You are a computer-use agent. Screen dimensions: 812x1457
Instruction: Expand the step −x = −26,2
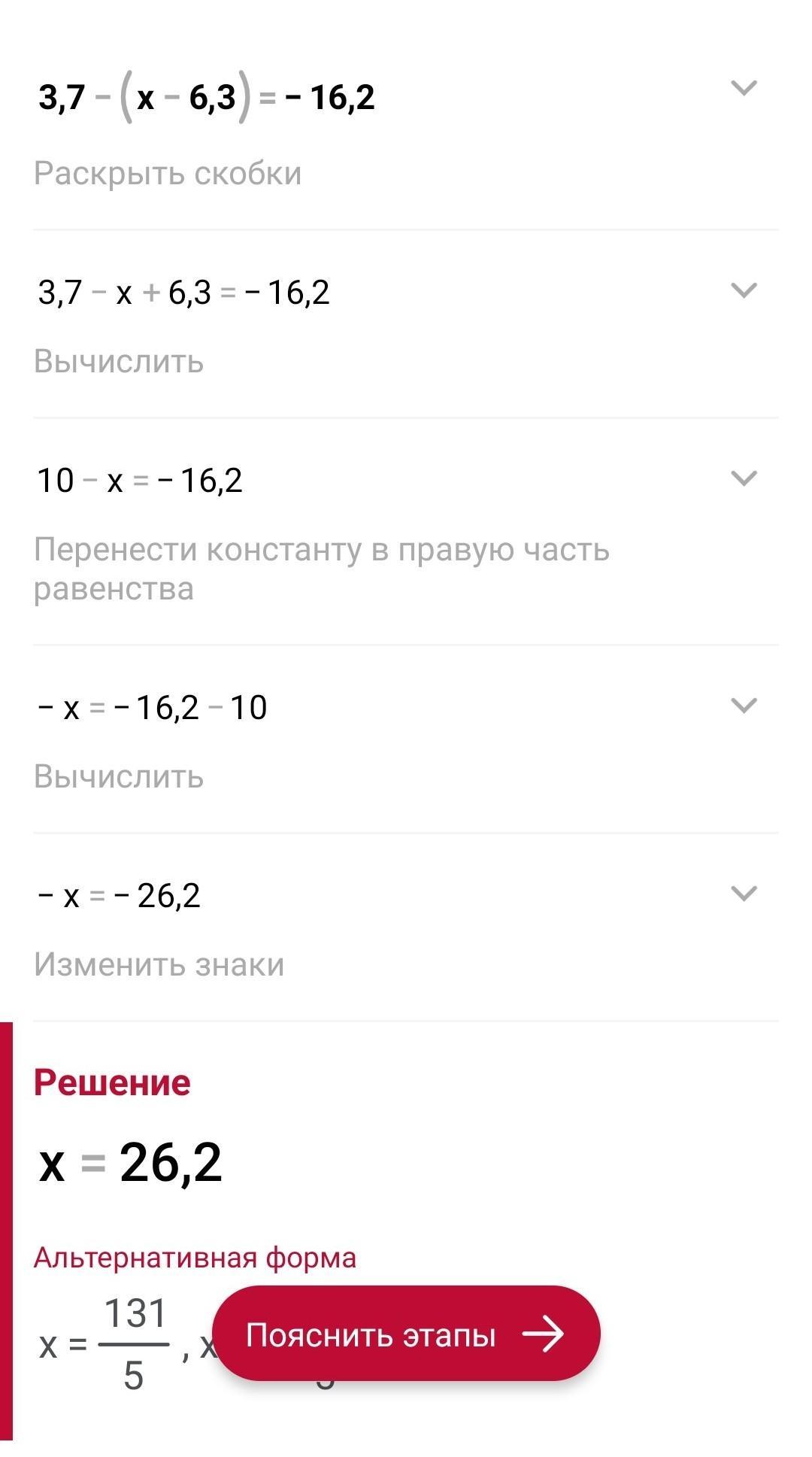tap(744, 893)
